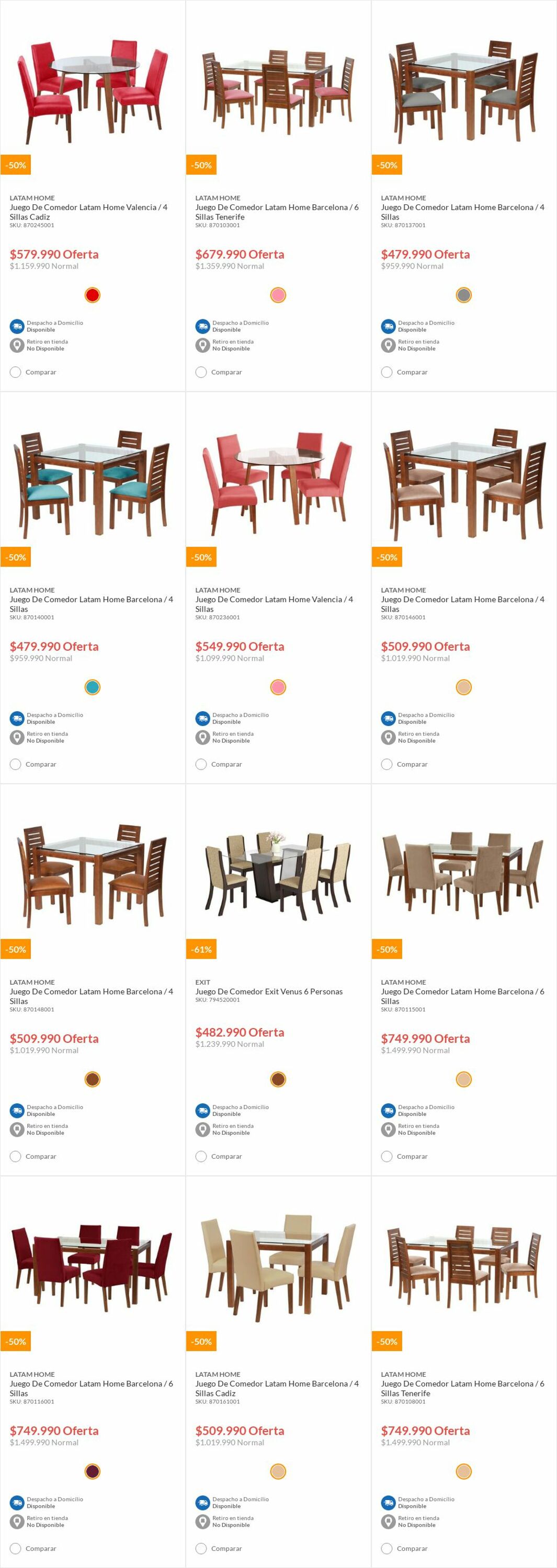Check Comparar for SKU 870137001
This screenshot has height=1568, width=557.
tap(387, 372)
